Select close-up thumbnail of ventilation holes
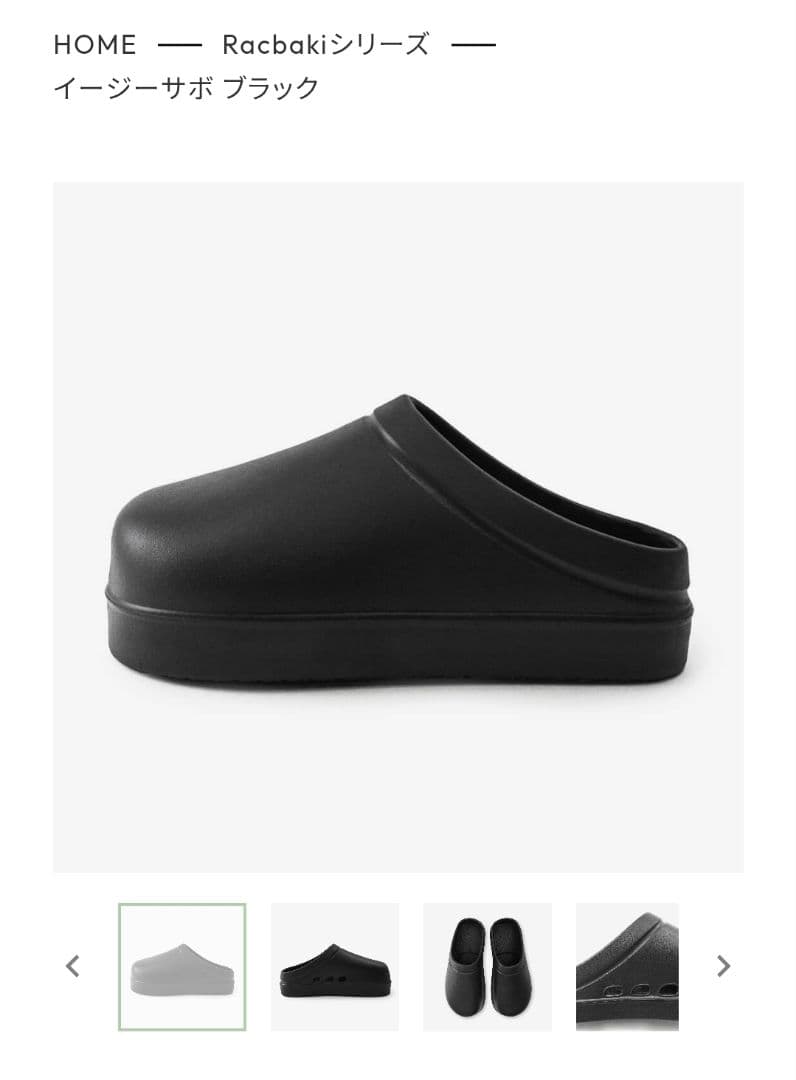Screen dimensions: 796x1080 pos(627,967)
